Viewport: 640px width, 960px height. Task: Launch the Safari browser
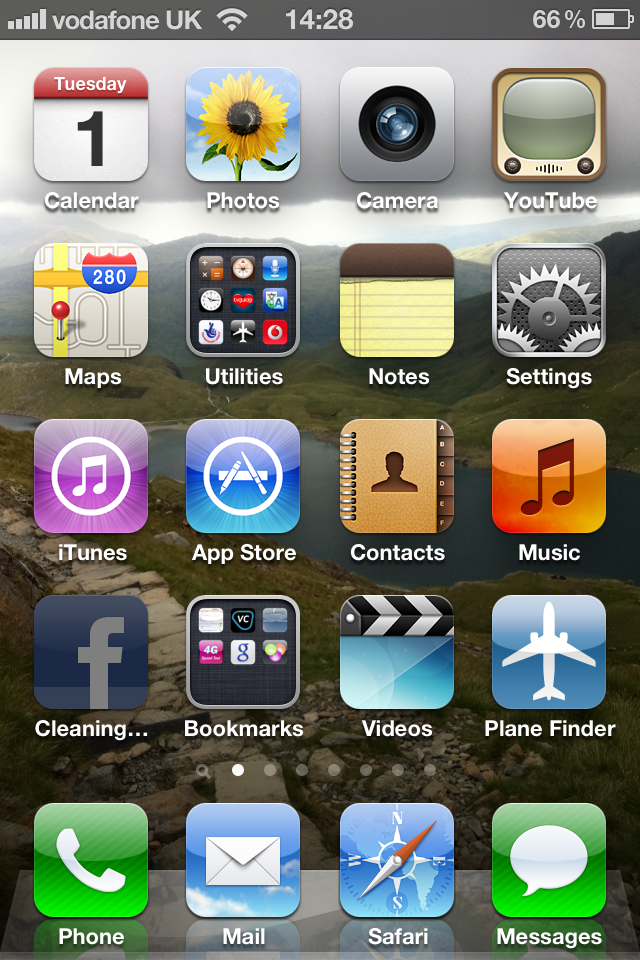[x=397, y=860]
